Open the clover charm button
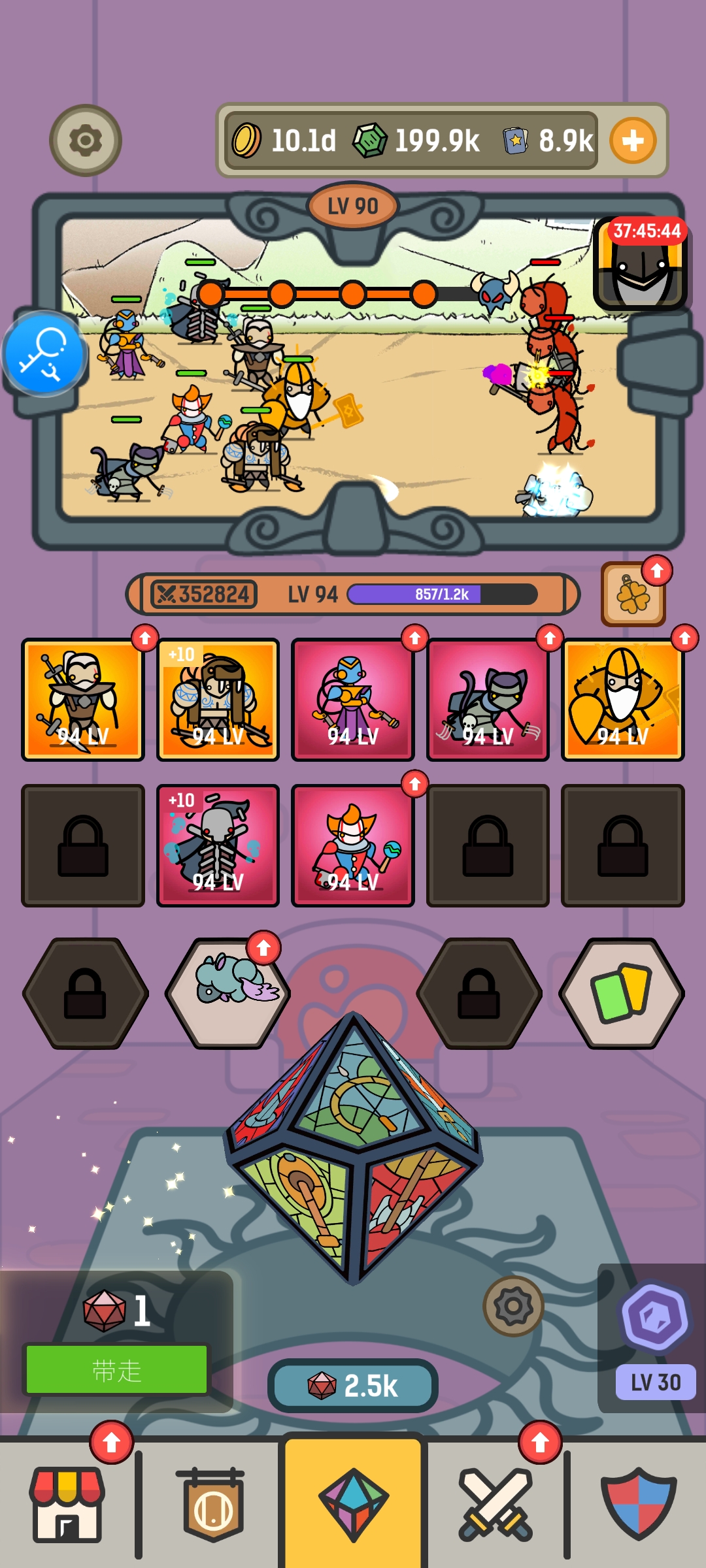This screenshot has width=706, height=1568. 633,594
